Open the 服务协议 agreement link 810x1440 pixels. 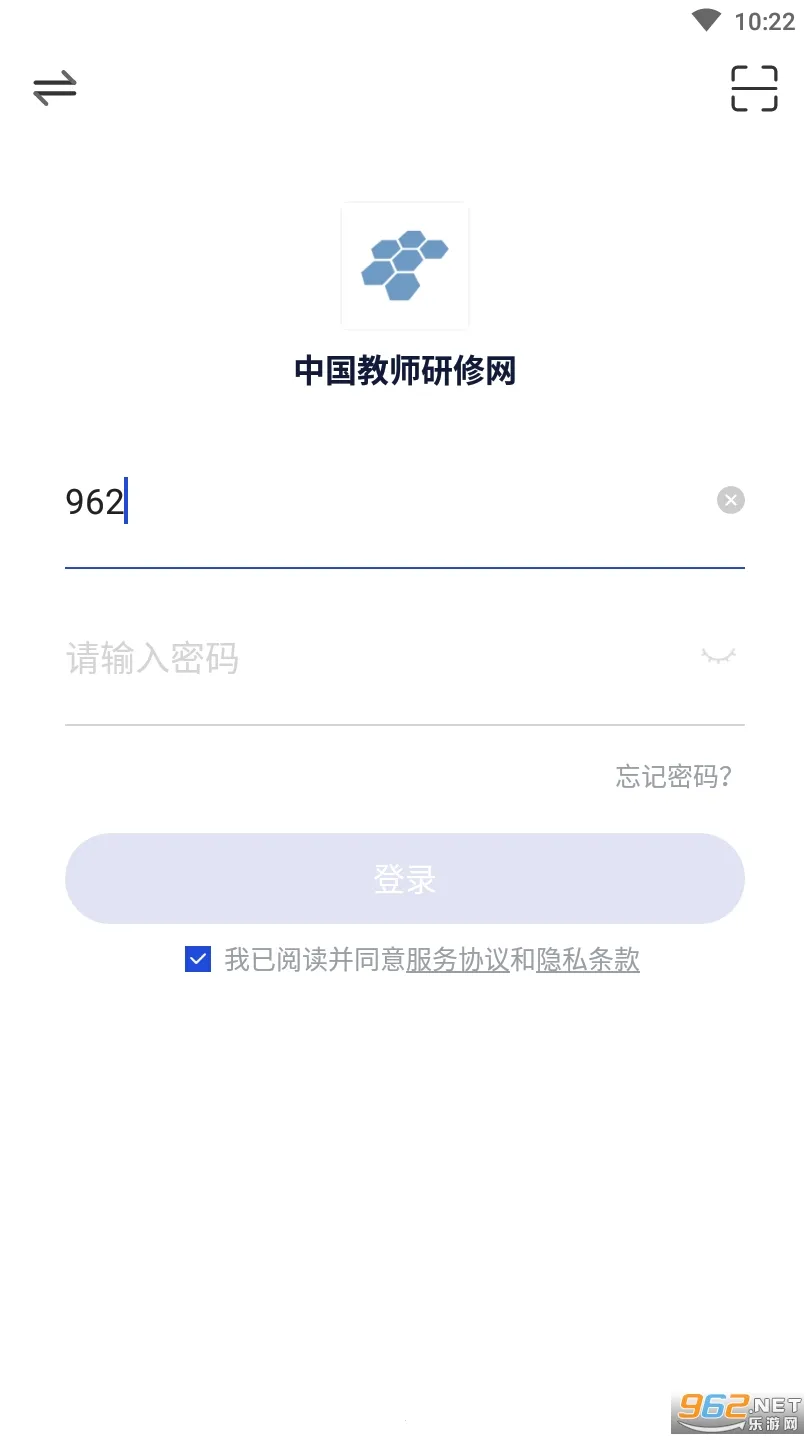coord(457,960)
